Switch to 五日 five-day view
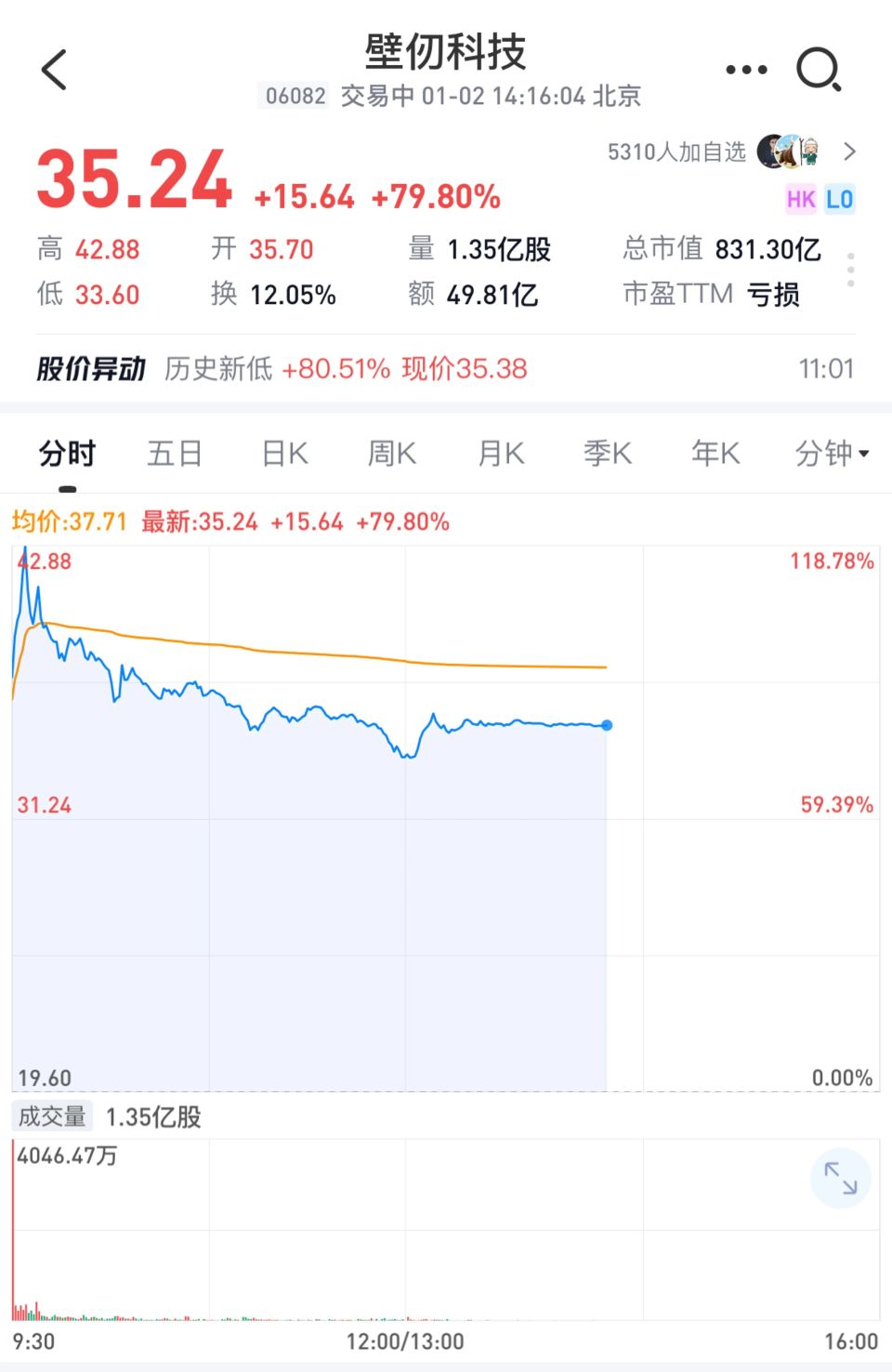Screen dimensions: 892x1372 pyautogui.click(x=175, y=453)
